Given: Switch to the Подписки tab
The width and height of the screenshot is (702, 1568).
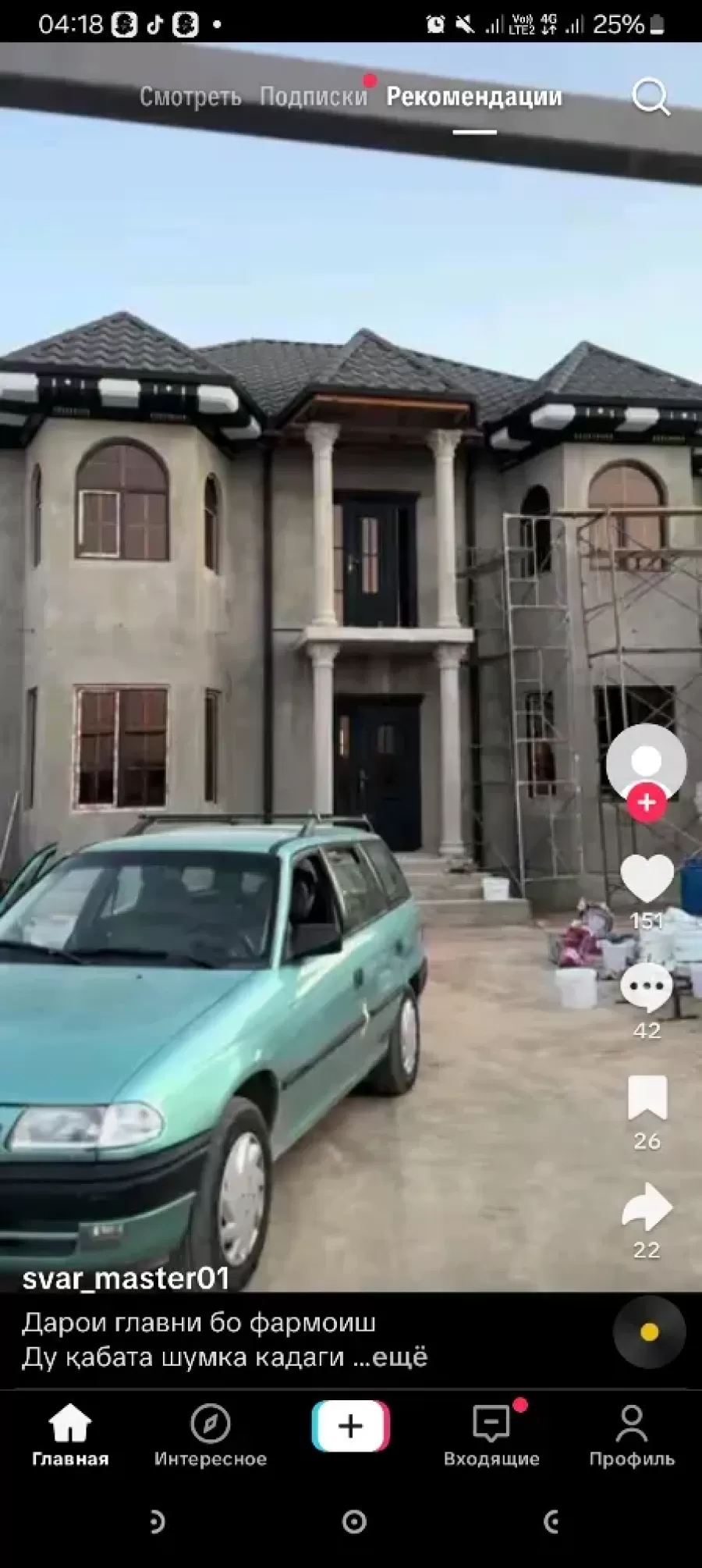Looking at the screenshot, I should pos(313,97).
